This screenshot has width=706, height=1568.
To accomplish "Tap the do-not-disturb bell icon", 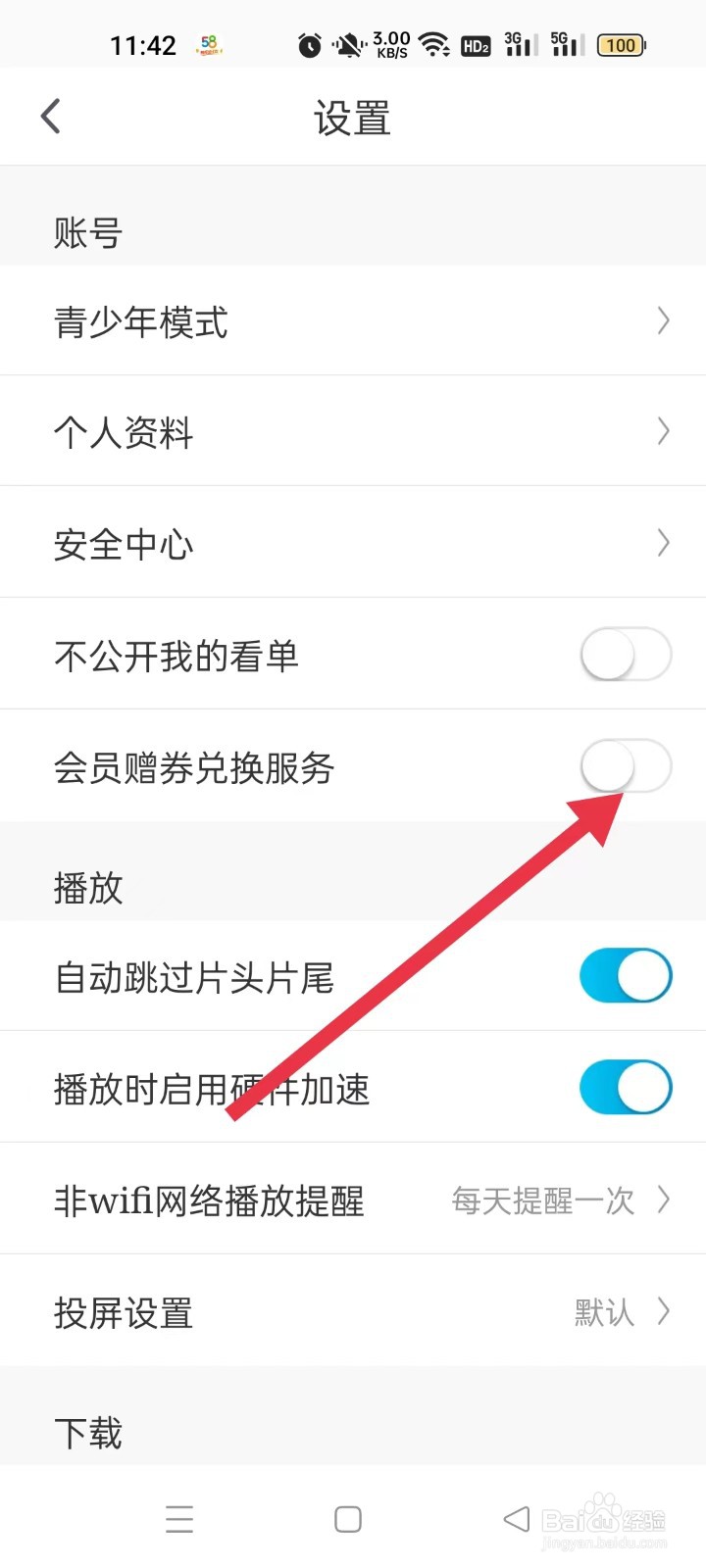I will pos(347,46).
